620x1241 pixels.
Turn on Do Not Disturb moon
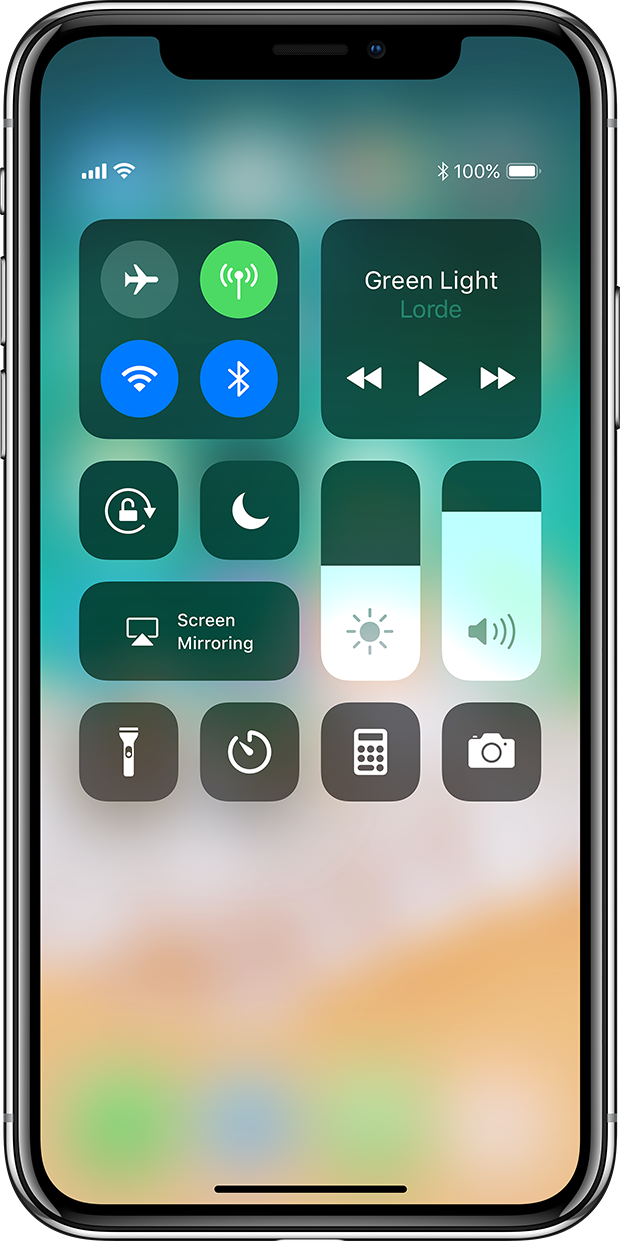(250, 510)
